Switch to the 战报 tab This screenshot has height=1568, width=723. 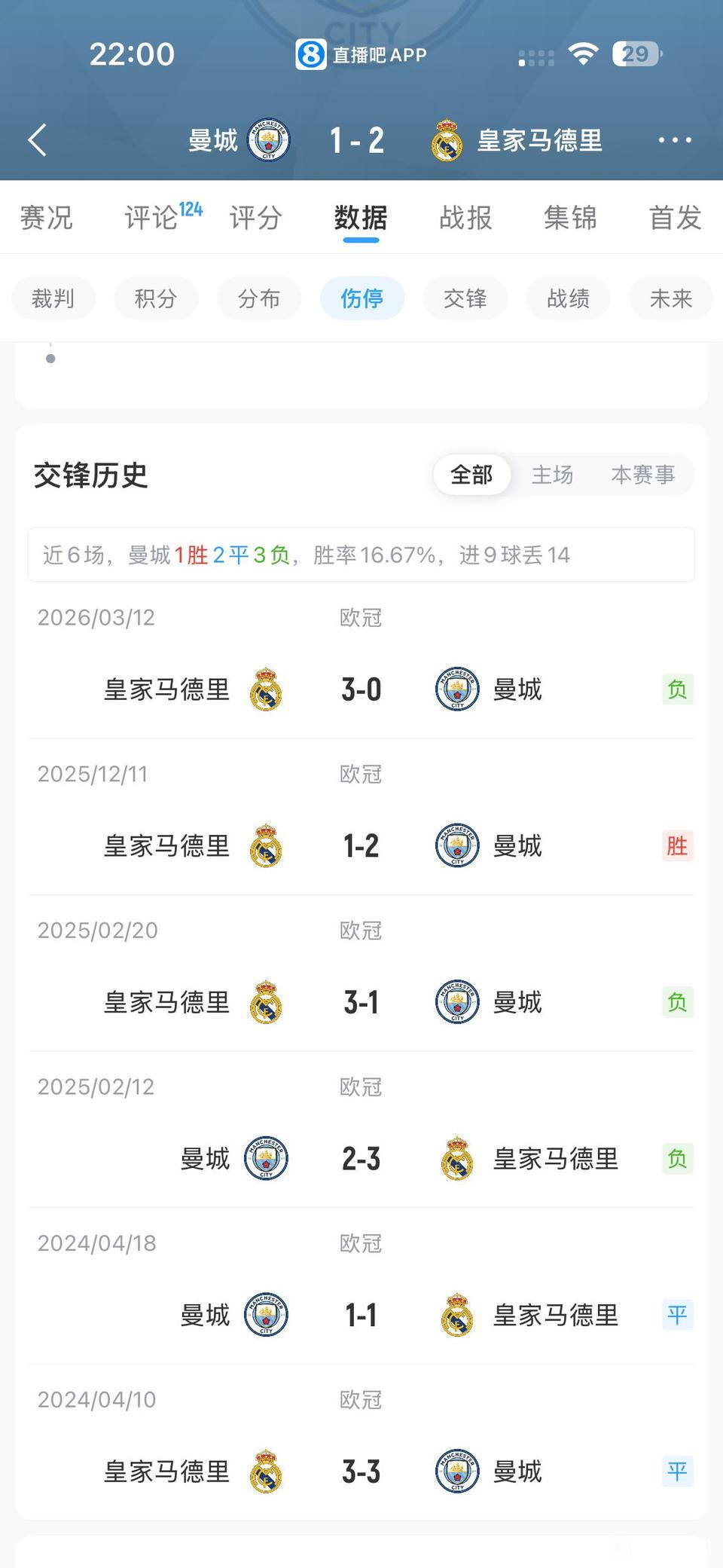point(465,218)
